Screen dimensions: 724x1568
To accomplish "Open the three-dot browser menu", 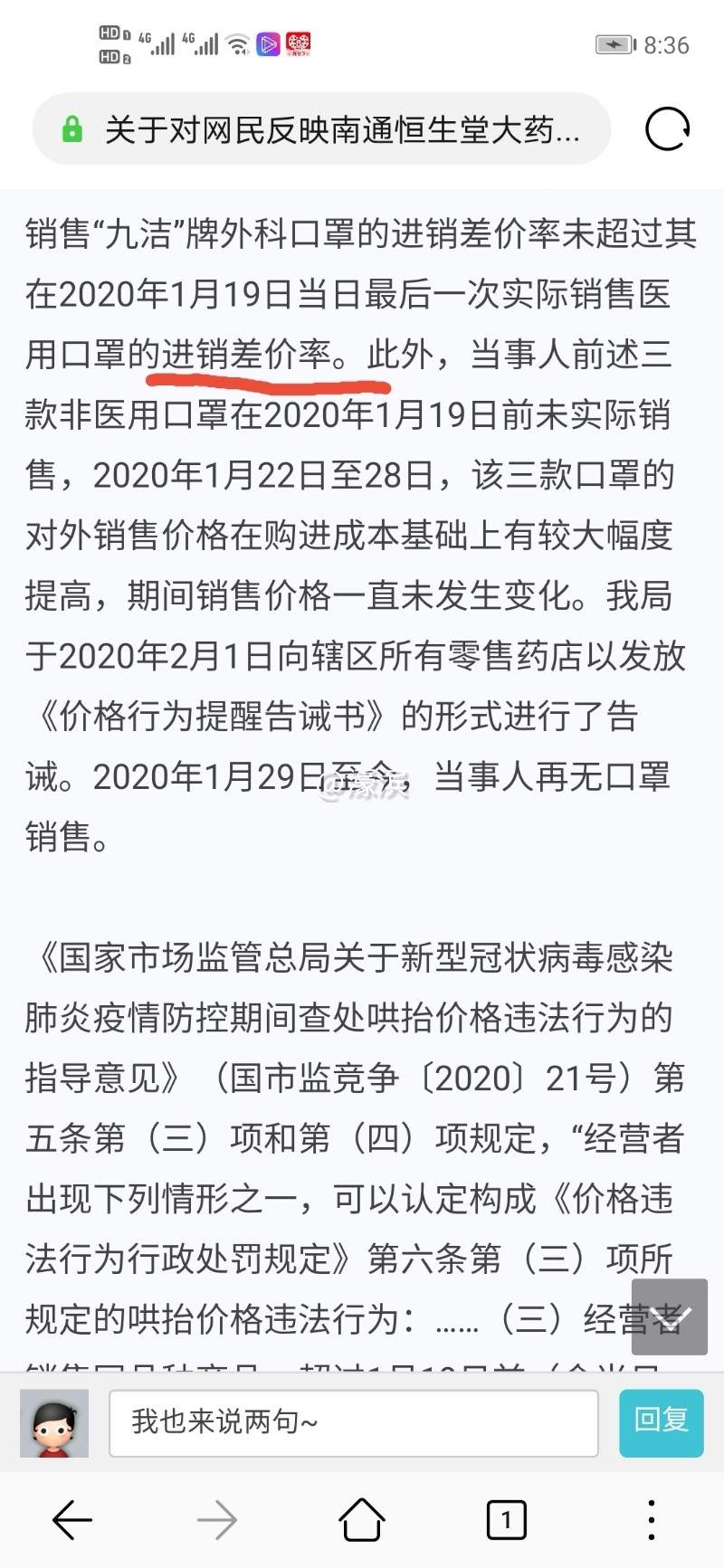I will (x=650, y=1519).
